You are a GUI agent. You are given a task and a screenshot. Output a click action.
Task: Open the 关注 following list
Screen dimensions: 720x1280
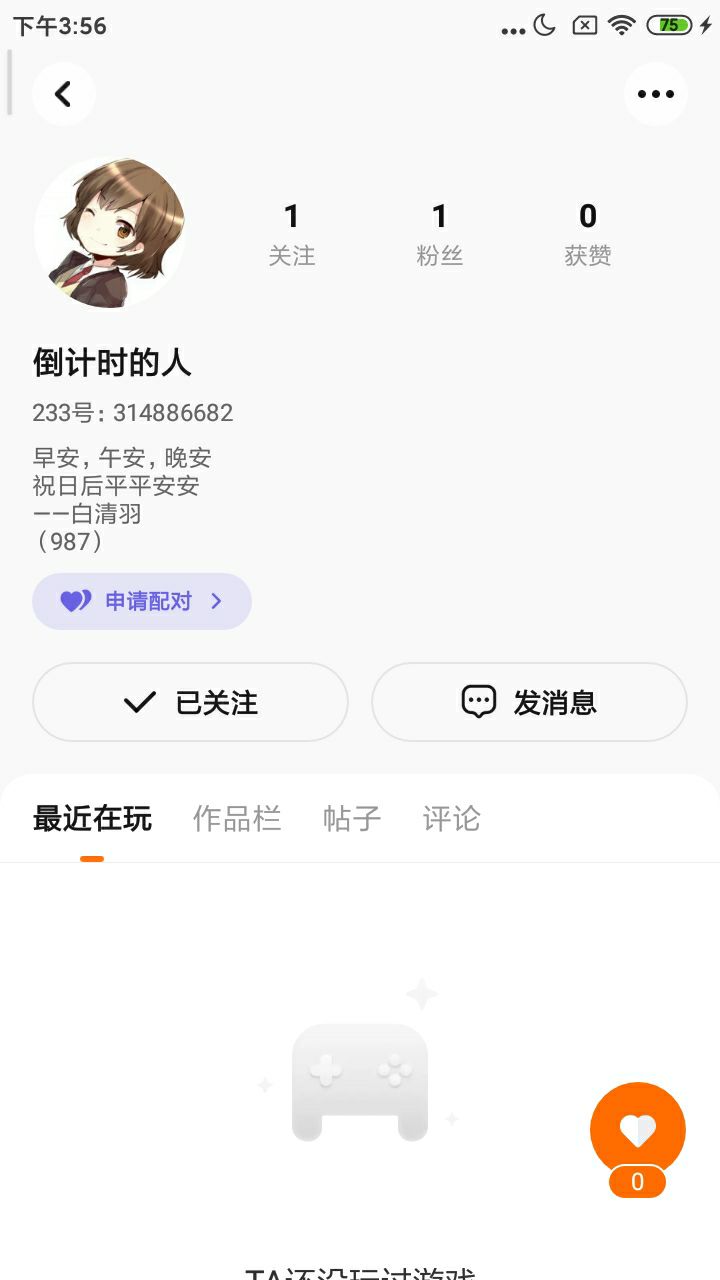(292, 234)
